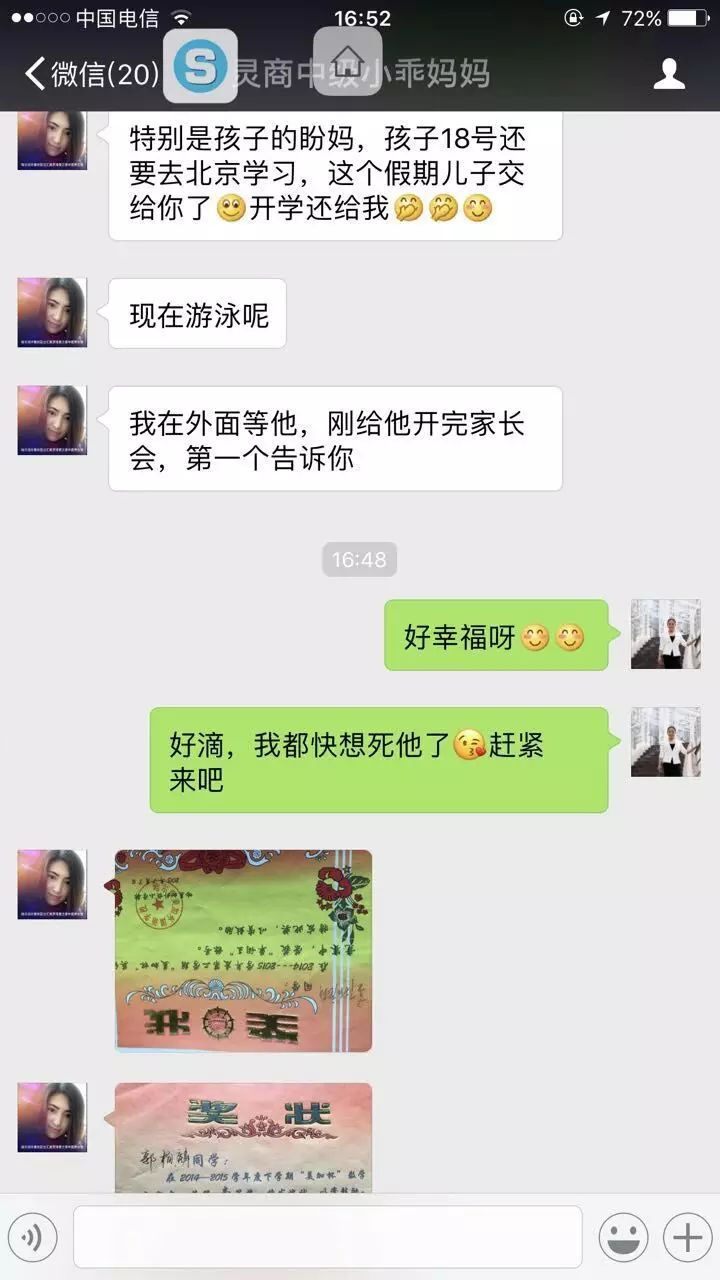Switch to voice message input
720x1280 pixels.
(x=32, y=1238)
